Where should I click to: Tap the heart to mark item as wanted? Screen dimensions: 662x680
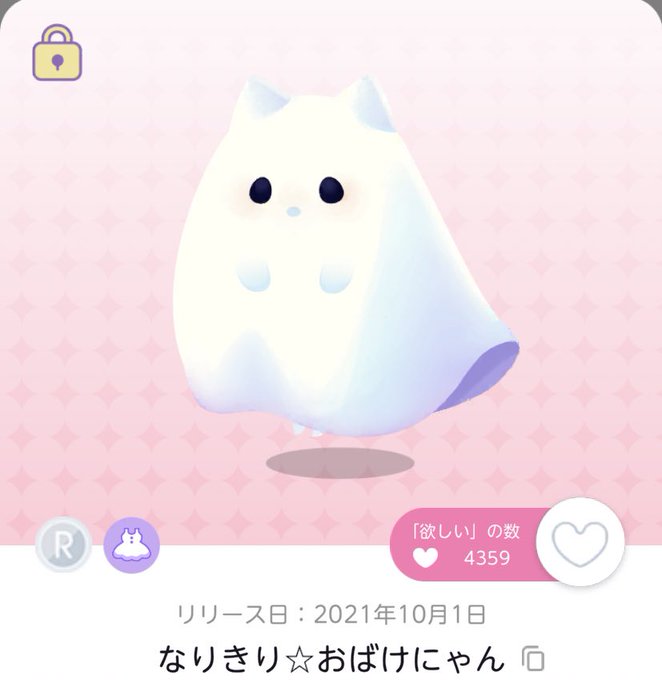580,542
